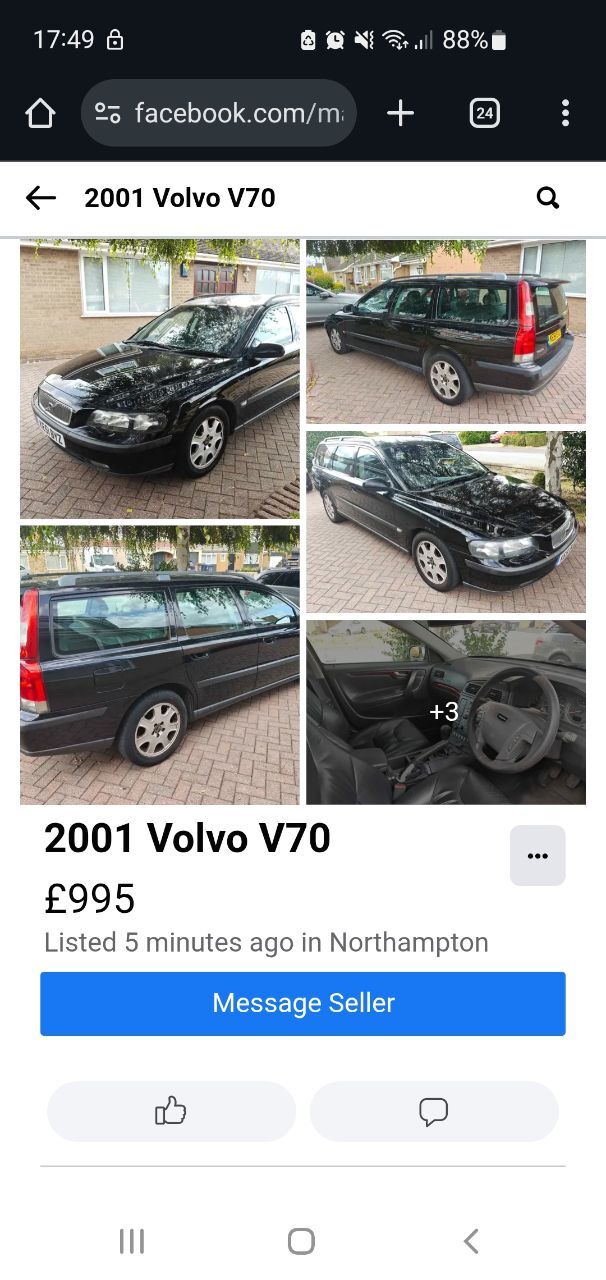Open a new browser tab with plus
The height and width of the screenshot is (1280, 606).
point(400,113)
